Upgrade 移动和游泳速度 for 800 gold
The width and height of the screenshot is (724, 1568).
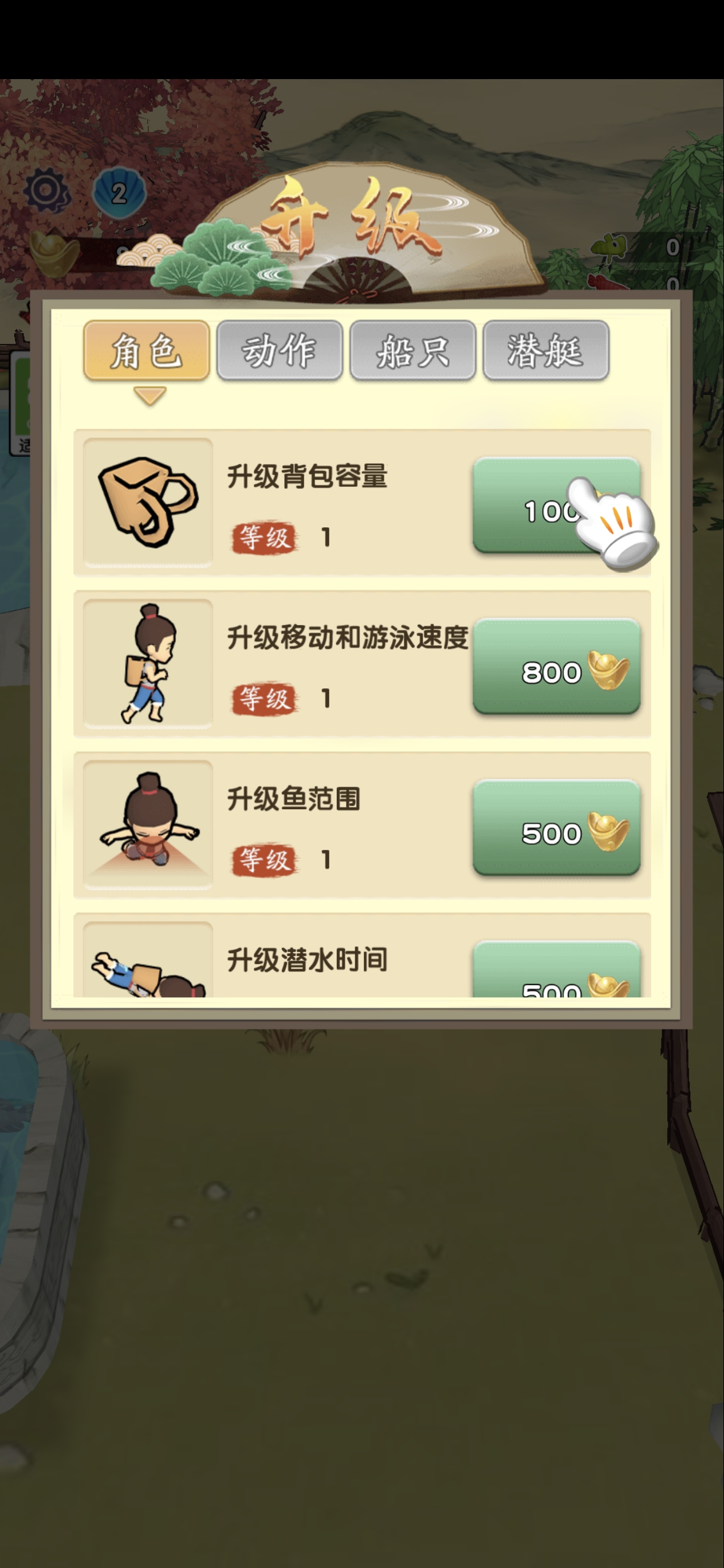pos(556,666)
